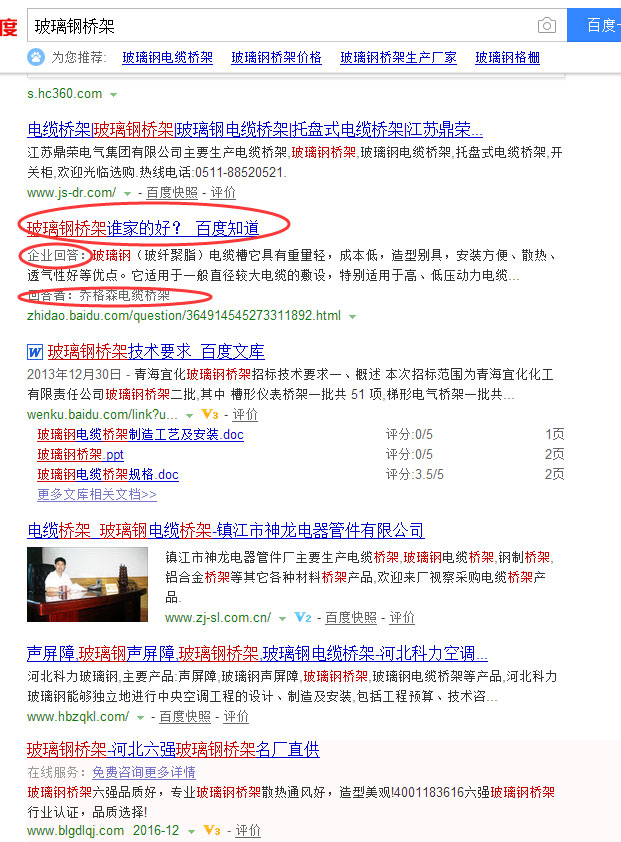Select suggestion 玻璃钢桥架生产厂家
This screenshot has height=842, width=621.
point(398,58)
